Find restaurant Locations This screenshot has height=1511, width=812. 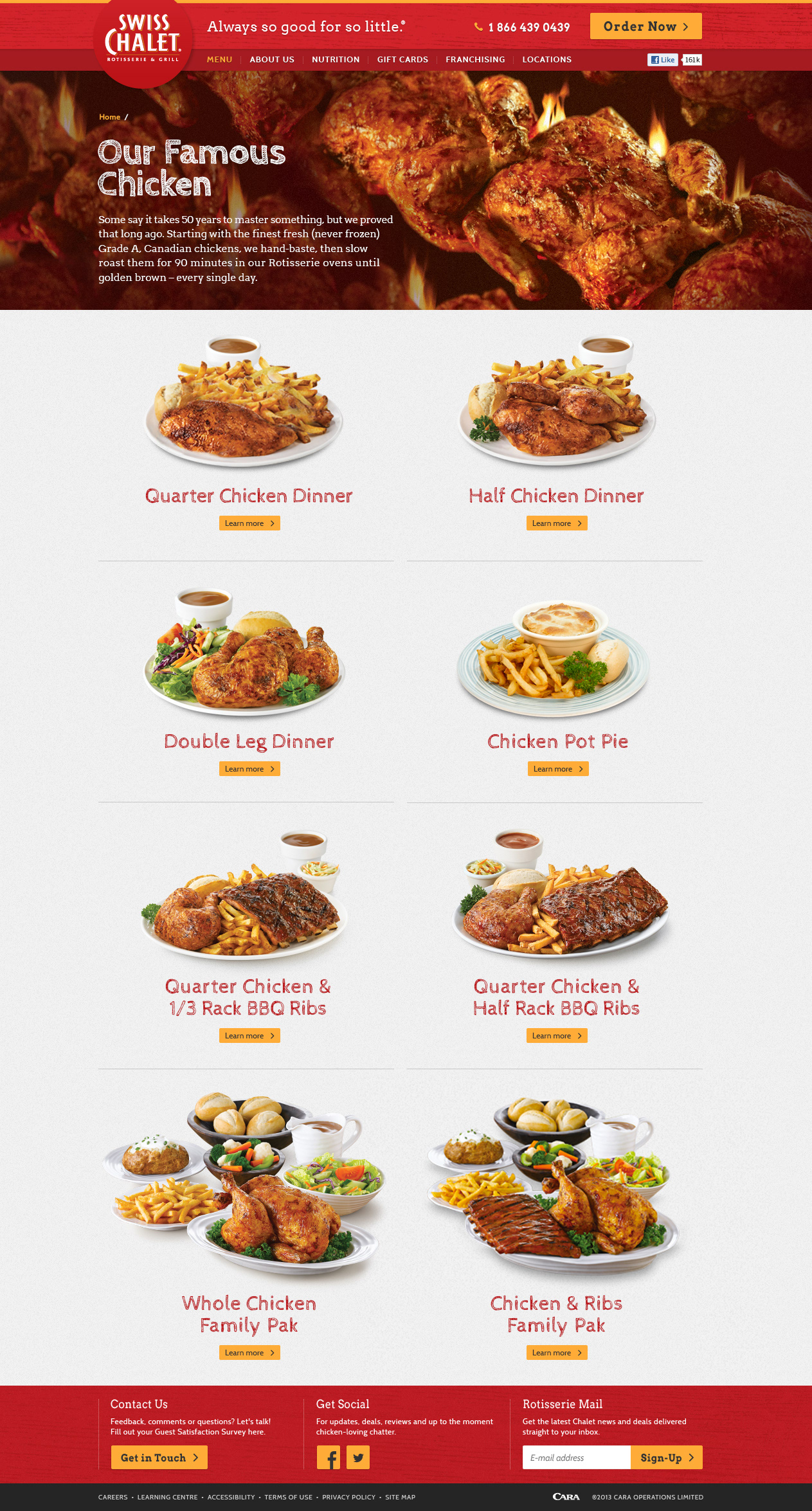[546, 59]
